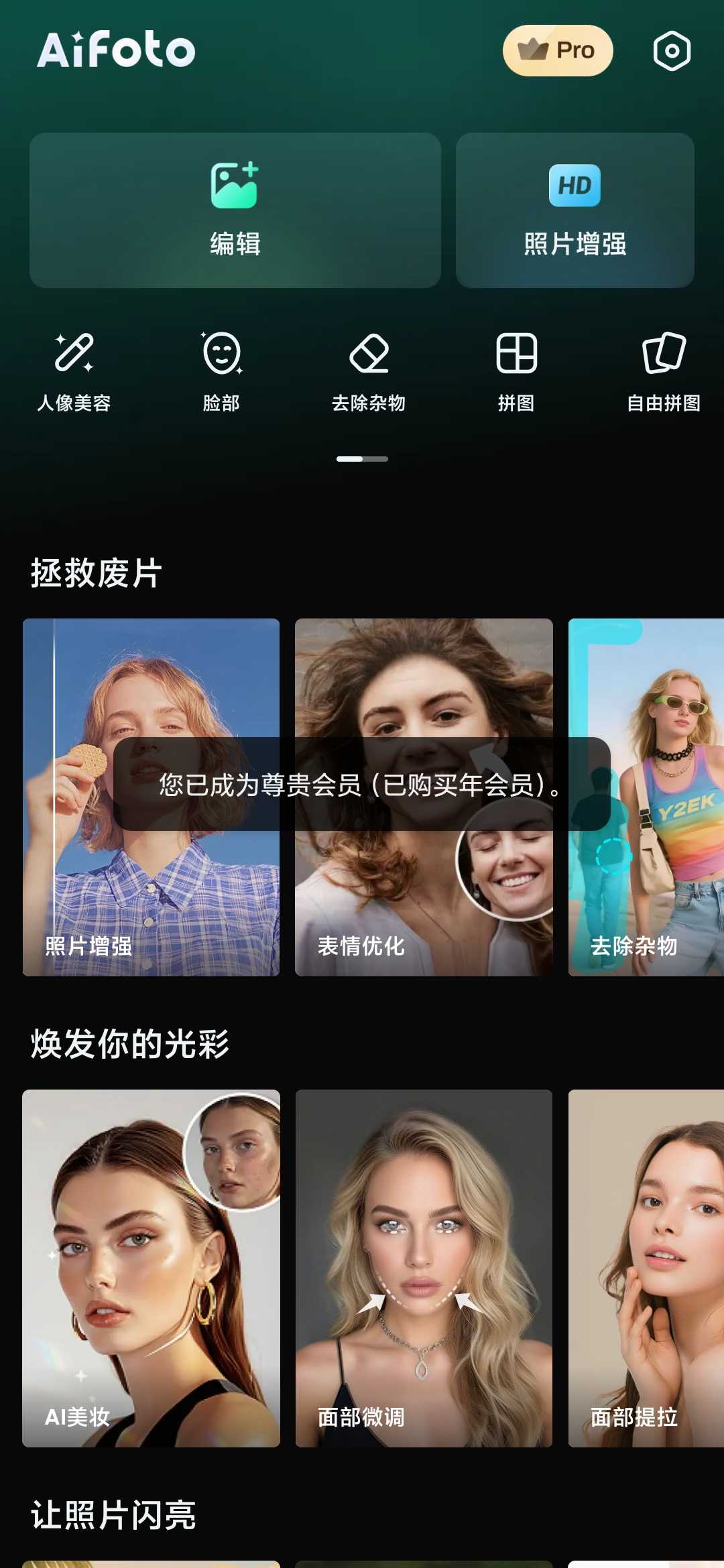Open the 面部微调 card

tap(424, 1268)
